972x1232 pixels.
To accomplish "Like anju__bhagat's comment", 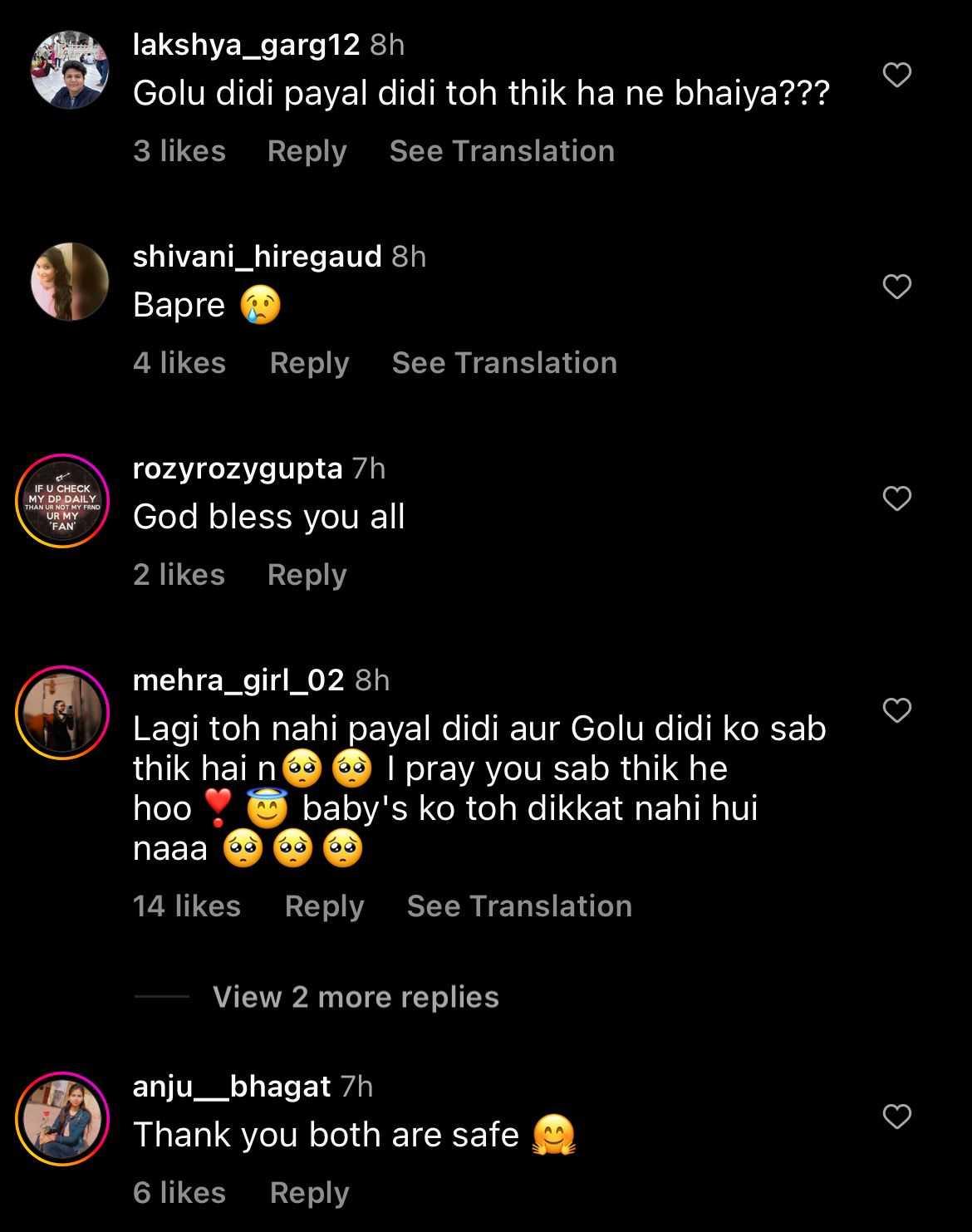I will 896,1117.
